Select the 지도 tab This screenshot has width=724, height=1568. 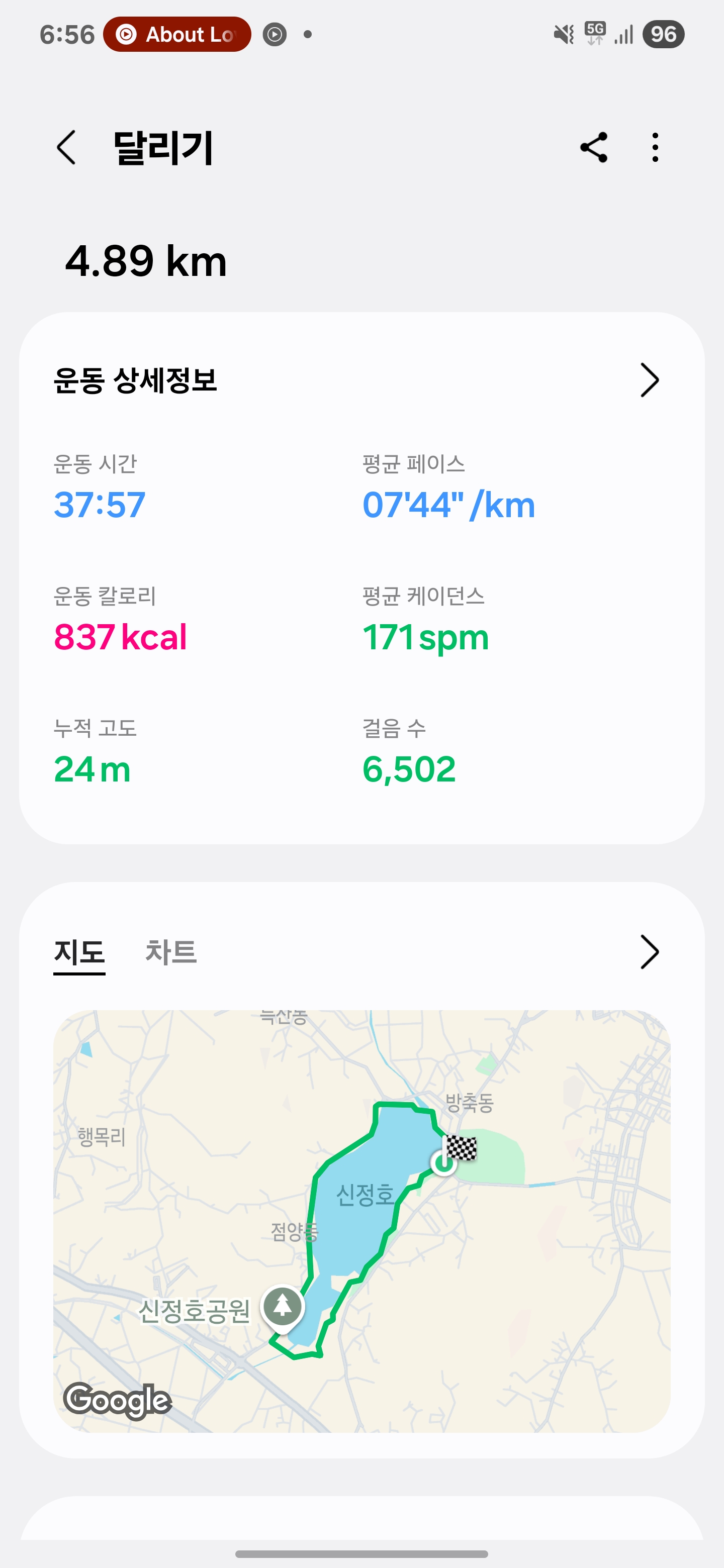79,952
